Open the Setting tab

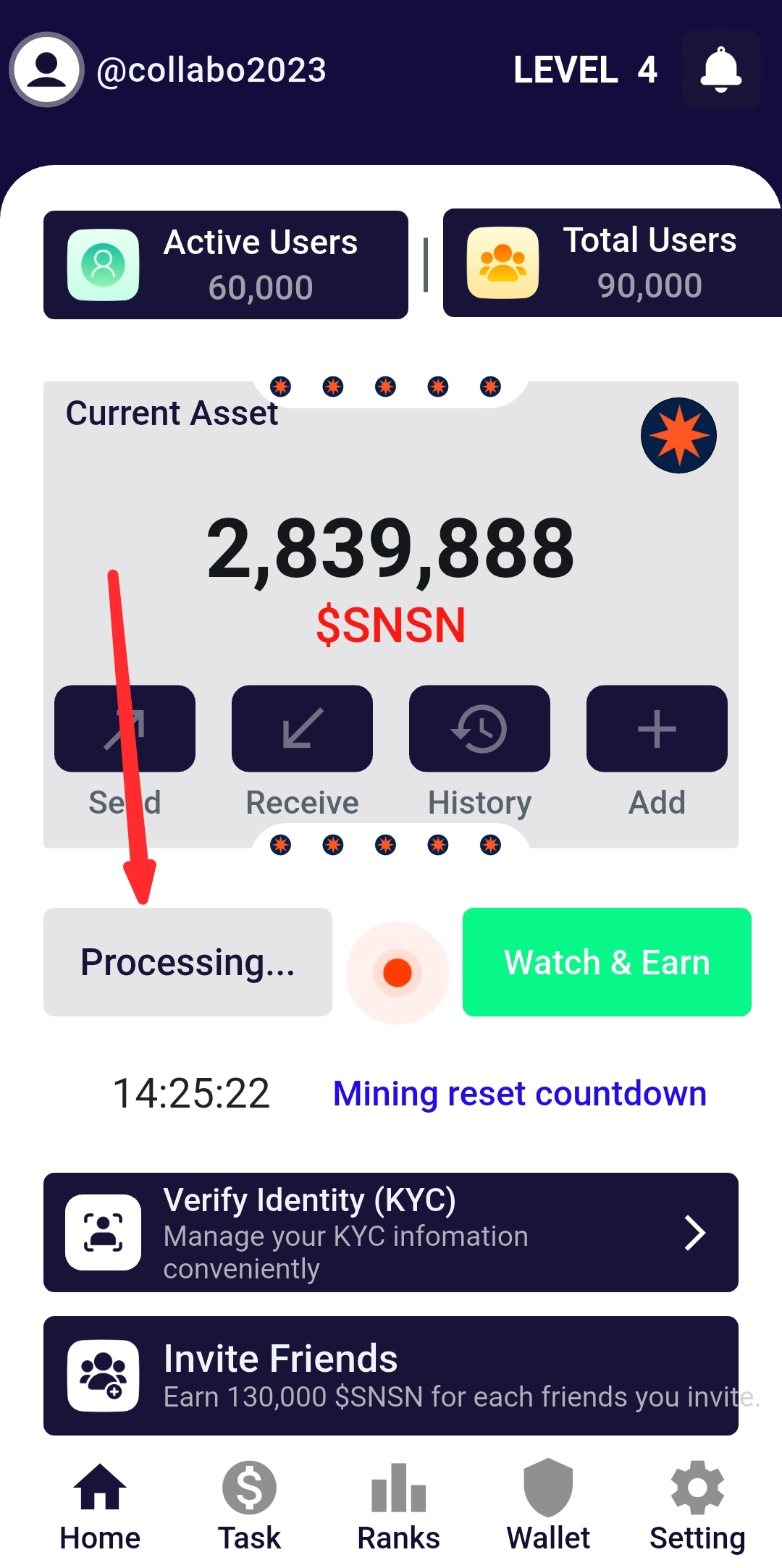tap(697, 1506)
